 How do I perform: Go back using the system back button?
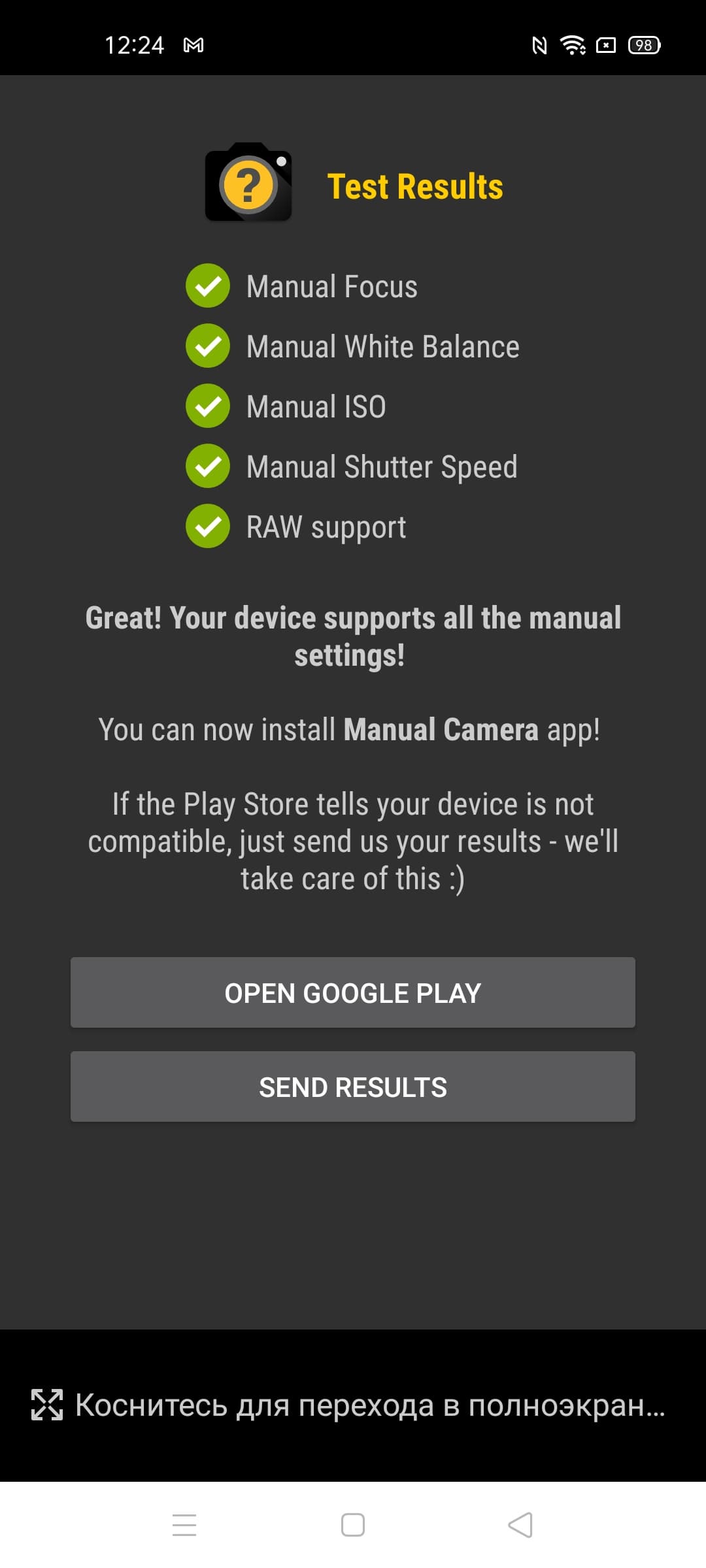point(520,1525)
